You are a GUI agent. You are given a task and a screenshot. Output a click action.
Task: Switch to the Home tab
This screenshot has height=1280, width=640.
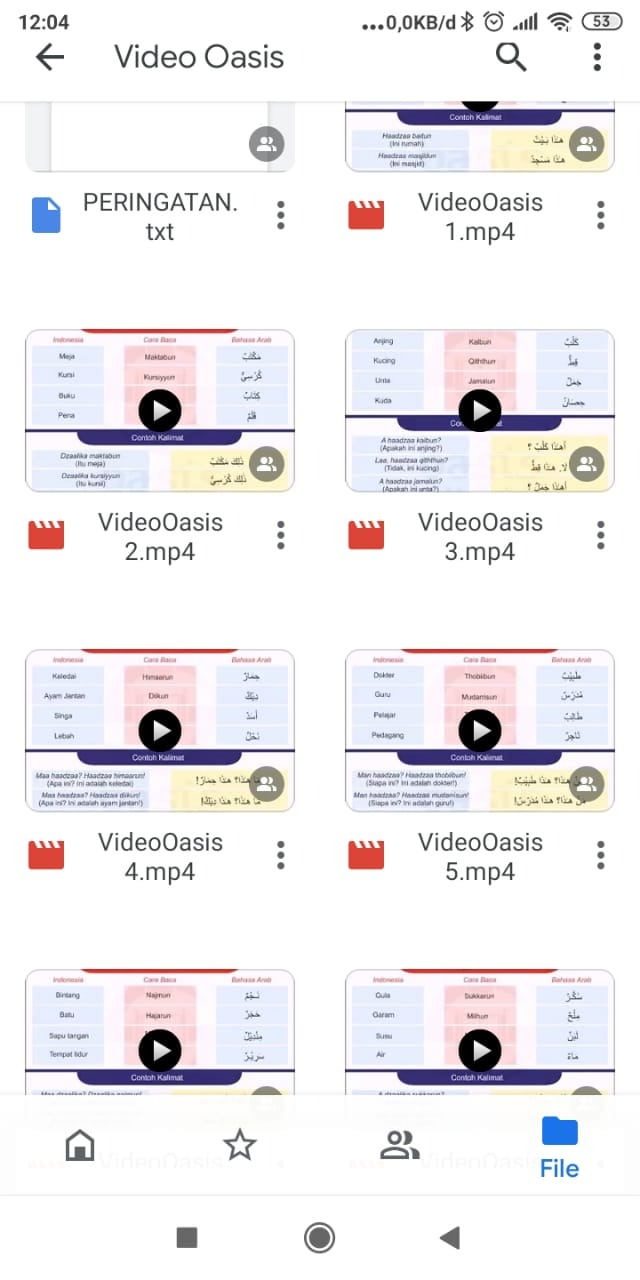80,1146
